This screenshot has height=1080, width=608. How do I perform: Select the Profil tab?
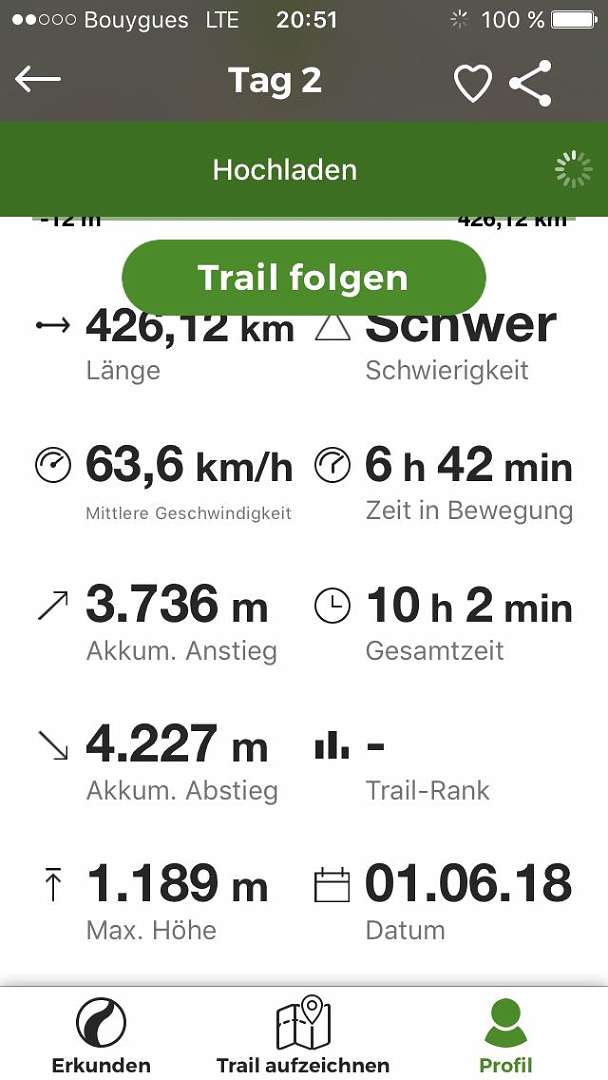click(505, 1035)
